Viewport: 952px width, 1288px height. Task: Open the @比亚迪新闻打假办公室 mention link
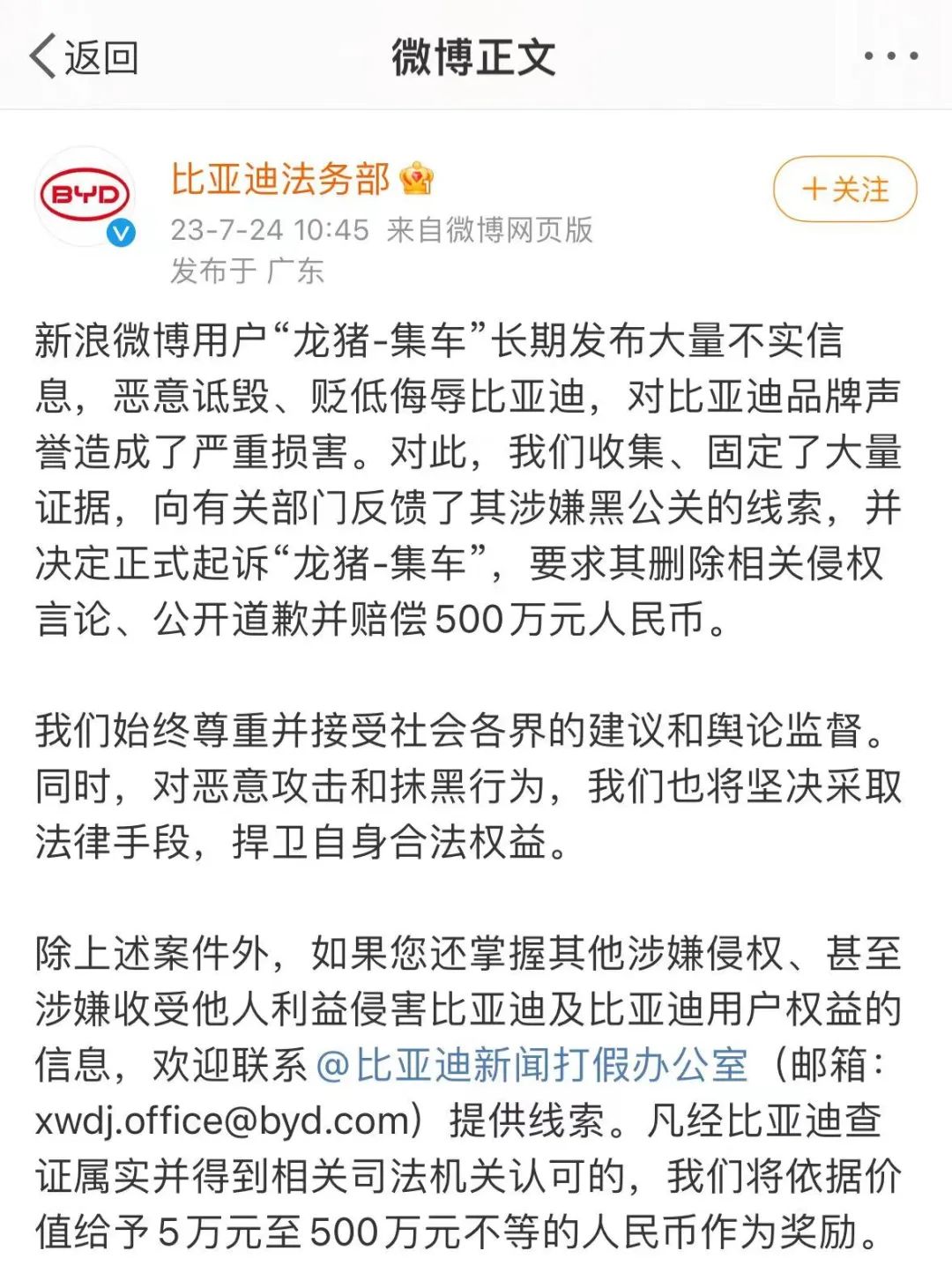pyautogui.click(x=531, y=1065)
